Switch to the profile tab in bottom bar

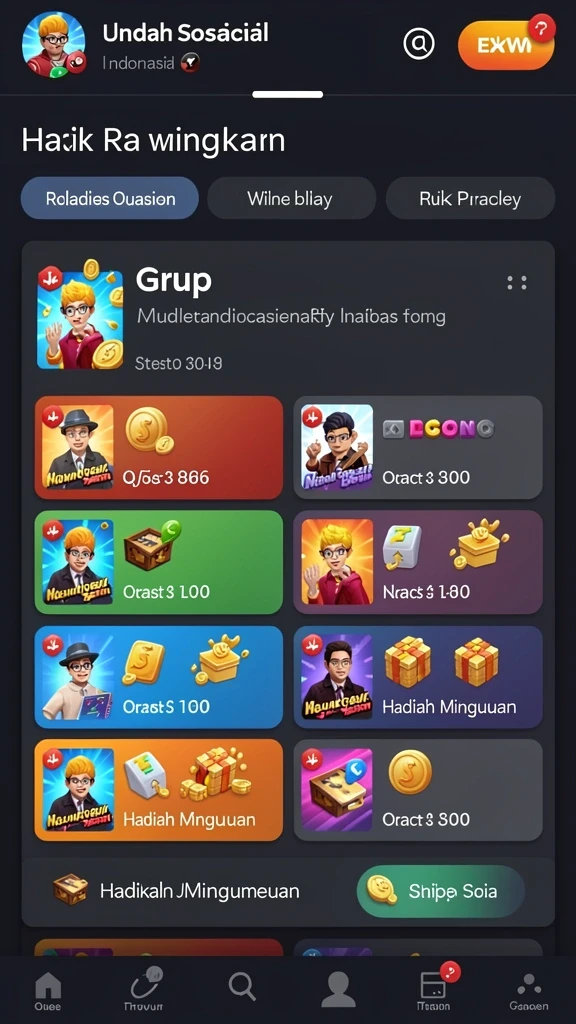338,989
